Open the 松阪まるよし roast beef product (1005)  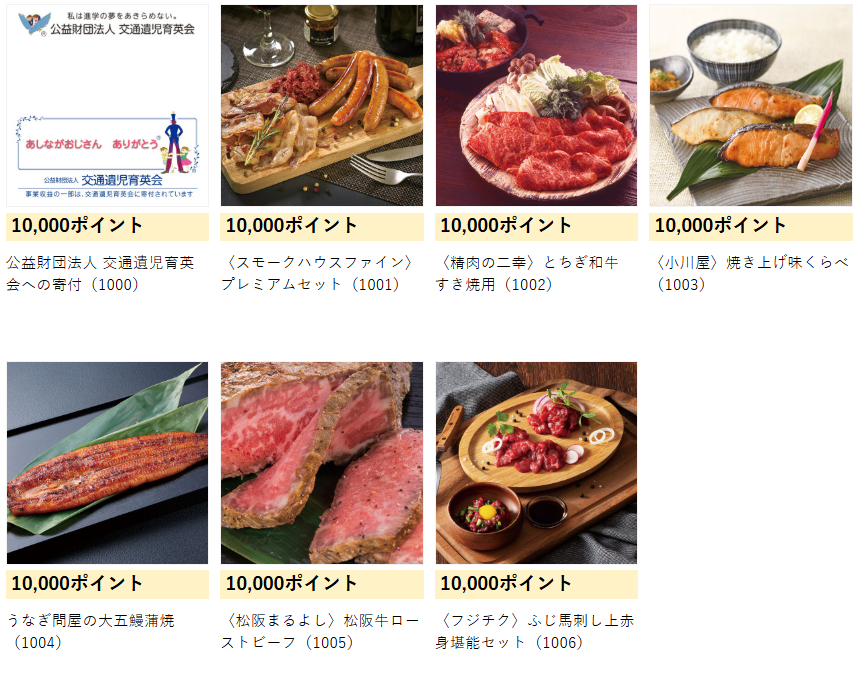click(x=321, y=463)
